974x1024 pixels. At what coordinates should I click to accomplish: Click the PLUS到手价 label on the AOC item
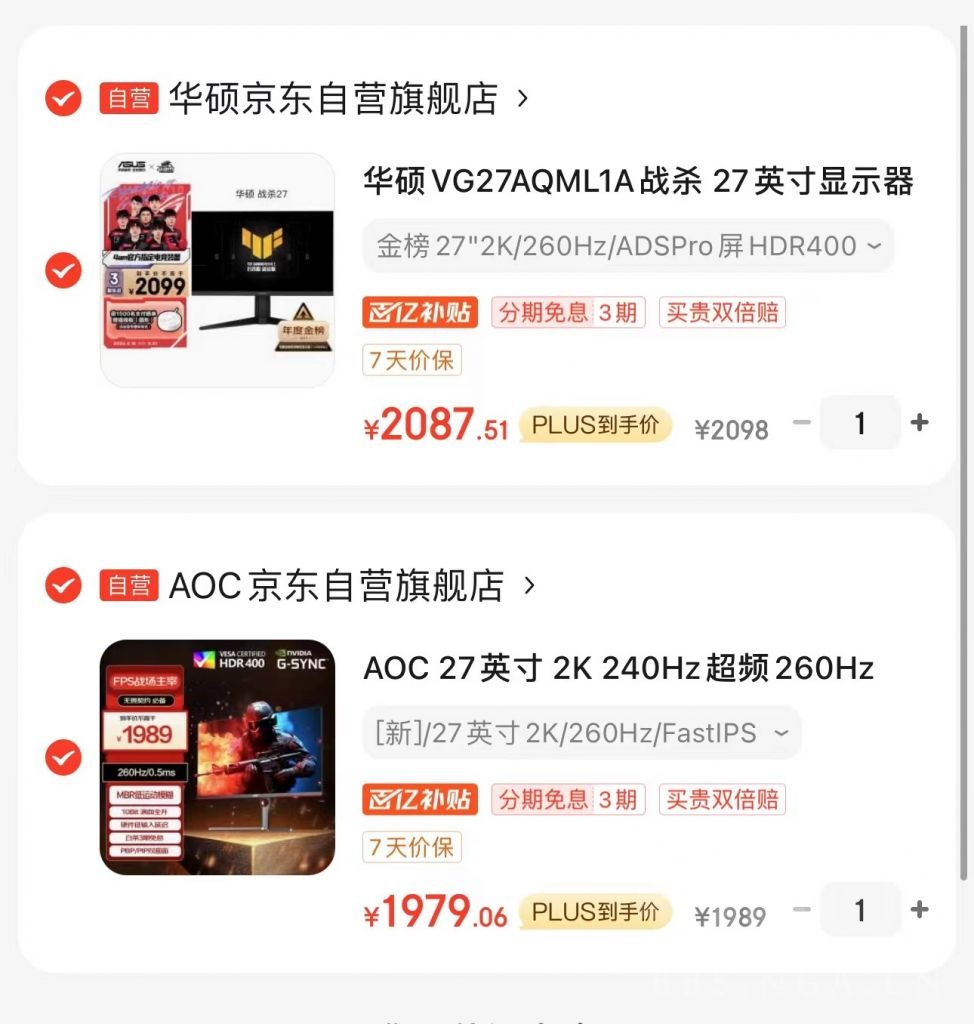pos(594,909)
